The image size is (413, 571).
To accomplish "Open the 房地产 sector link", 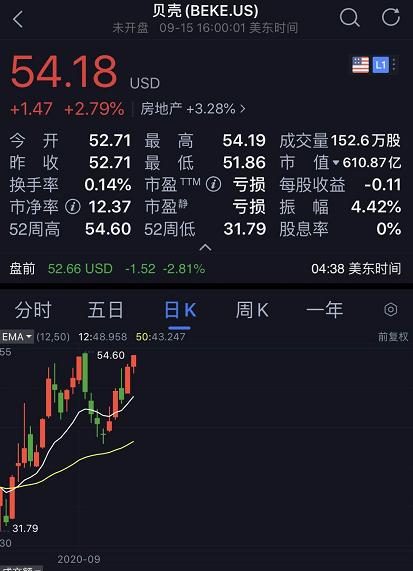I will click(193, 109).
